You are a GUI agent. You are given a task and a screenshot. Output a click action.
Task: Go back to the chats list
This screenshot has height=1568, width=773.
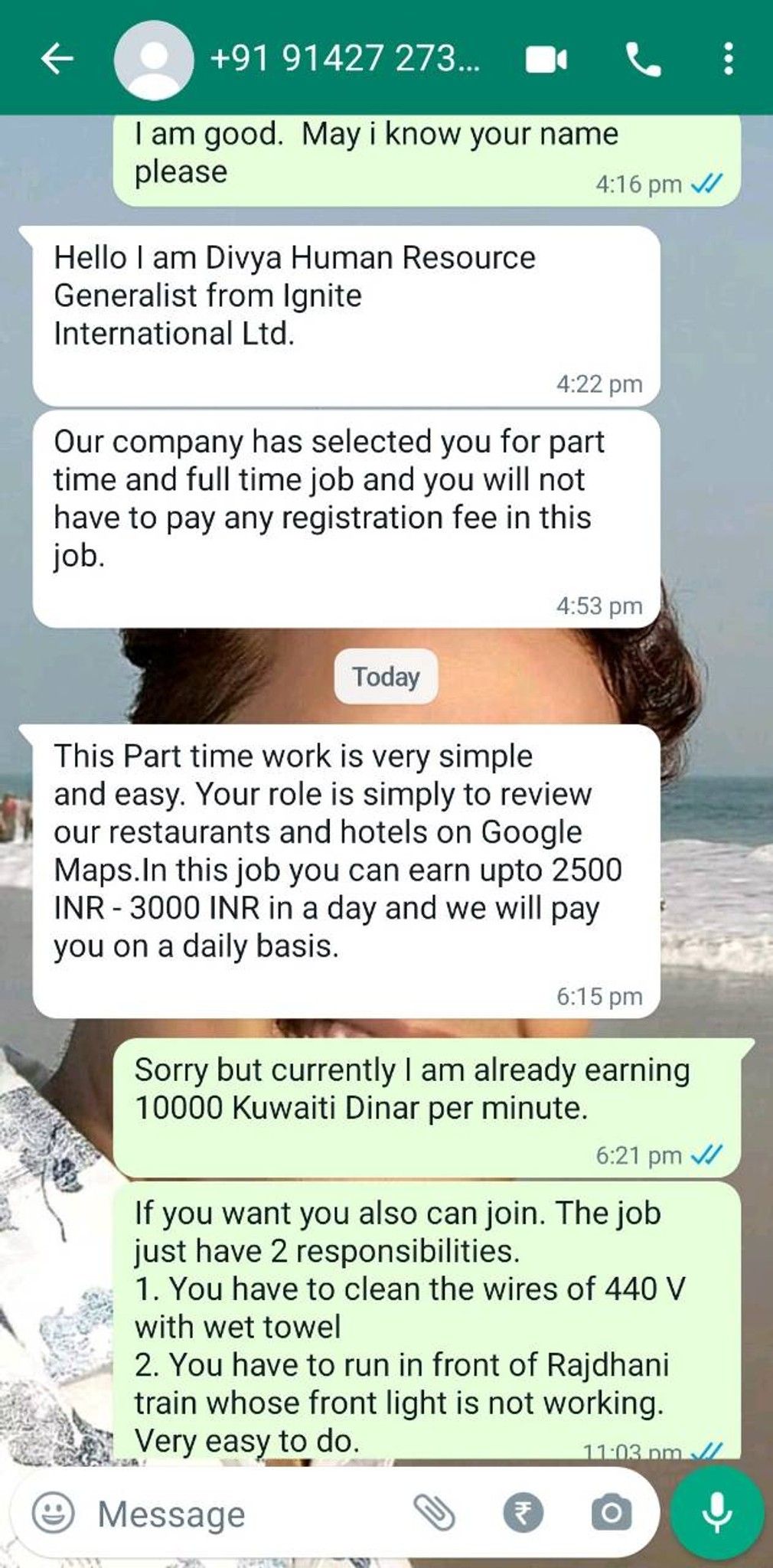(x=57, y=58)
